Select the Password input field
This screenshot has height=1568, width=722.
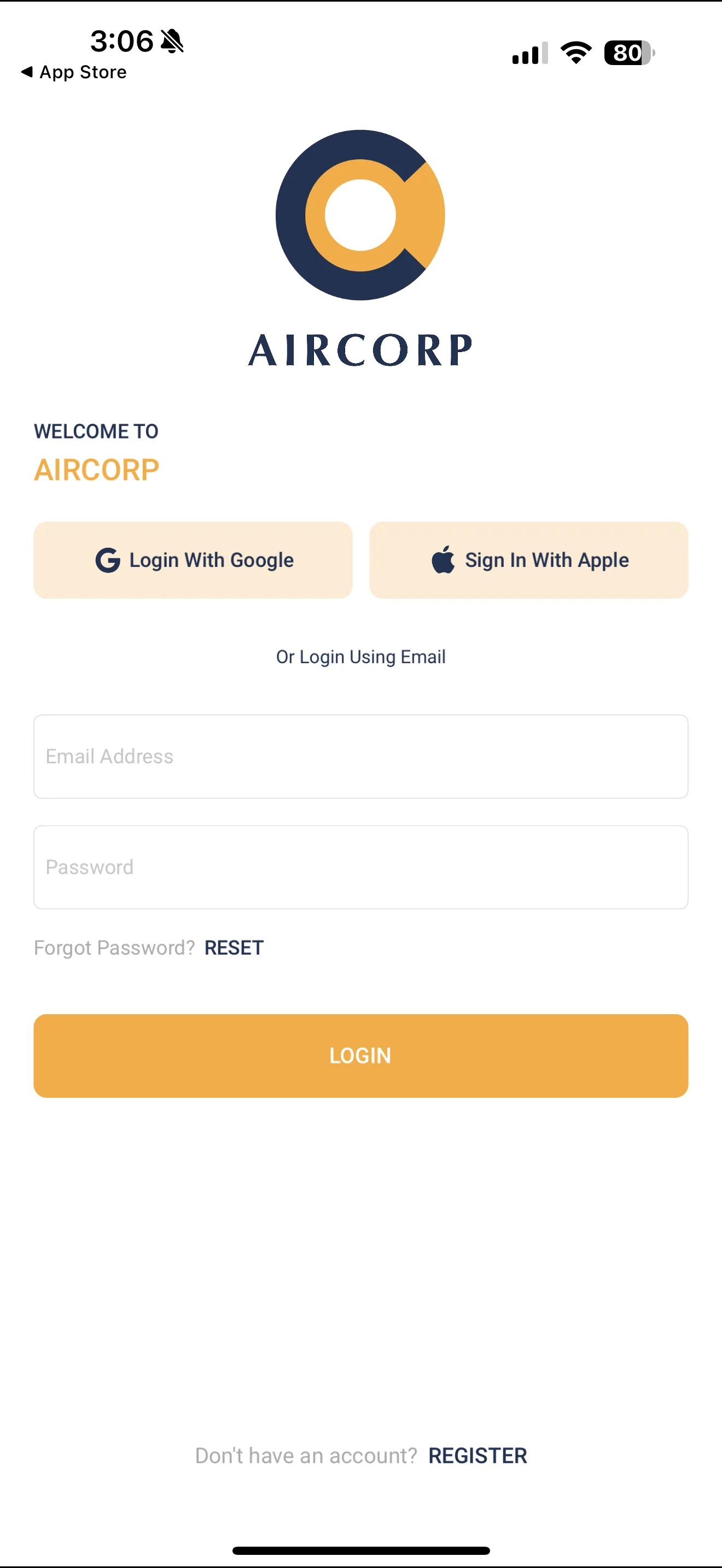(x=360, y=868)
